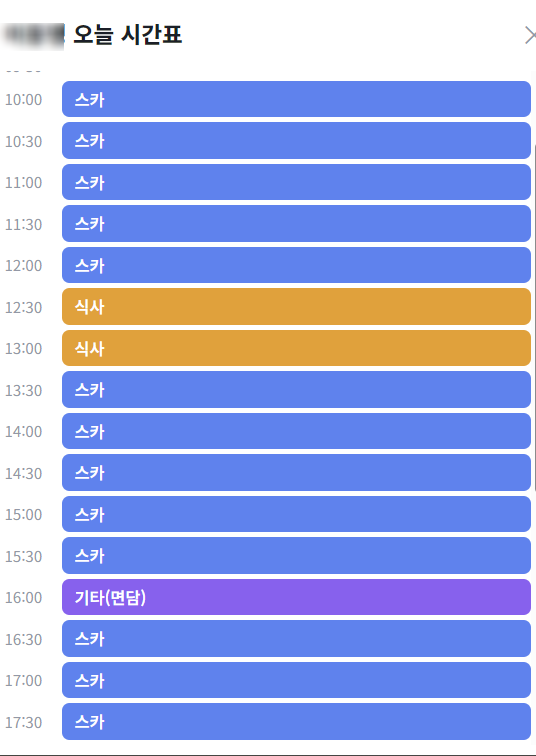Tap the 10:30 스카 slot

point(296,140)
